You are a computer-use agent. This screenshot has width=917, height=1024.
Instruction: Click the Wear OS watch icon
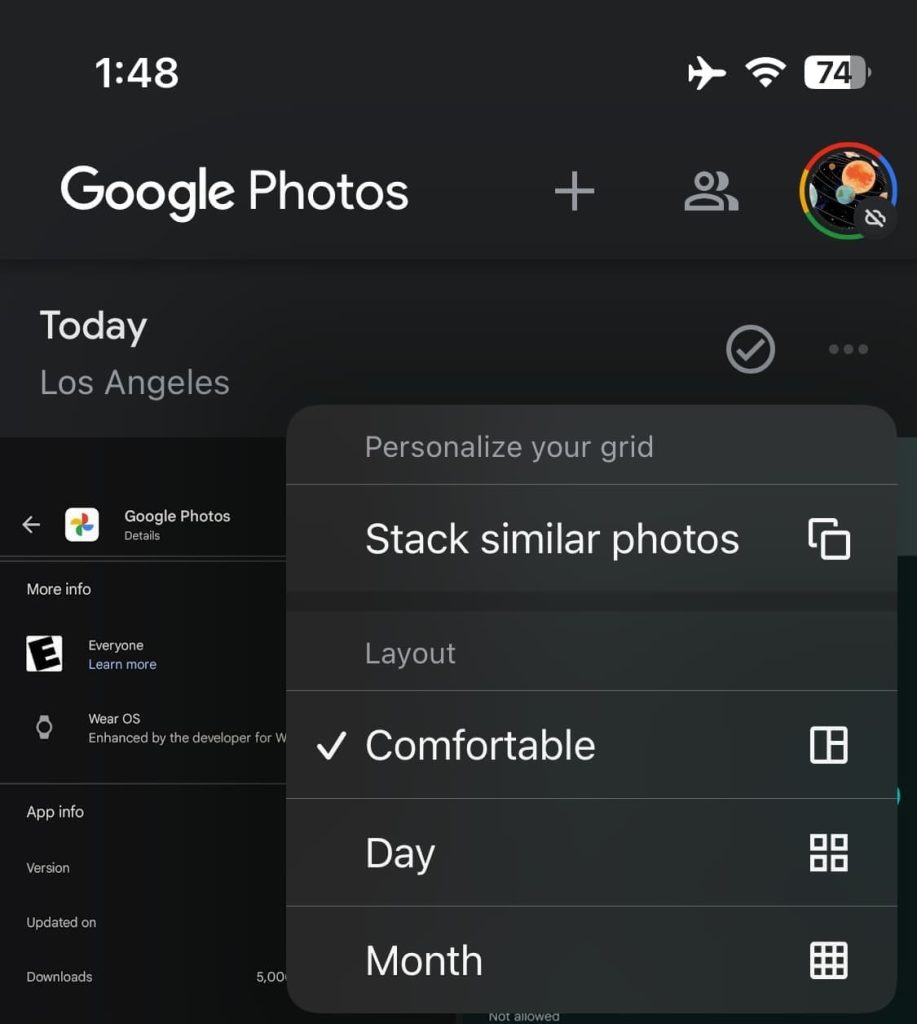42,727
